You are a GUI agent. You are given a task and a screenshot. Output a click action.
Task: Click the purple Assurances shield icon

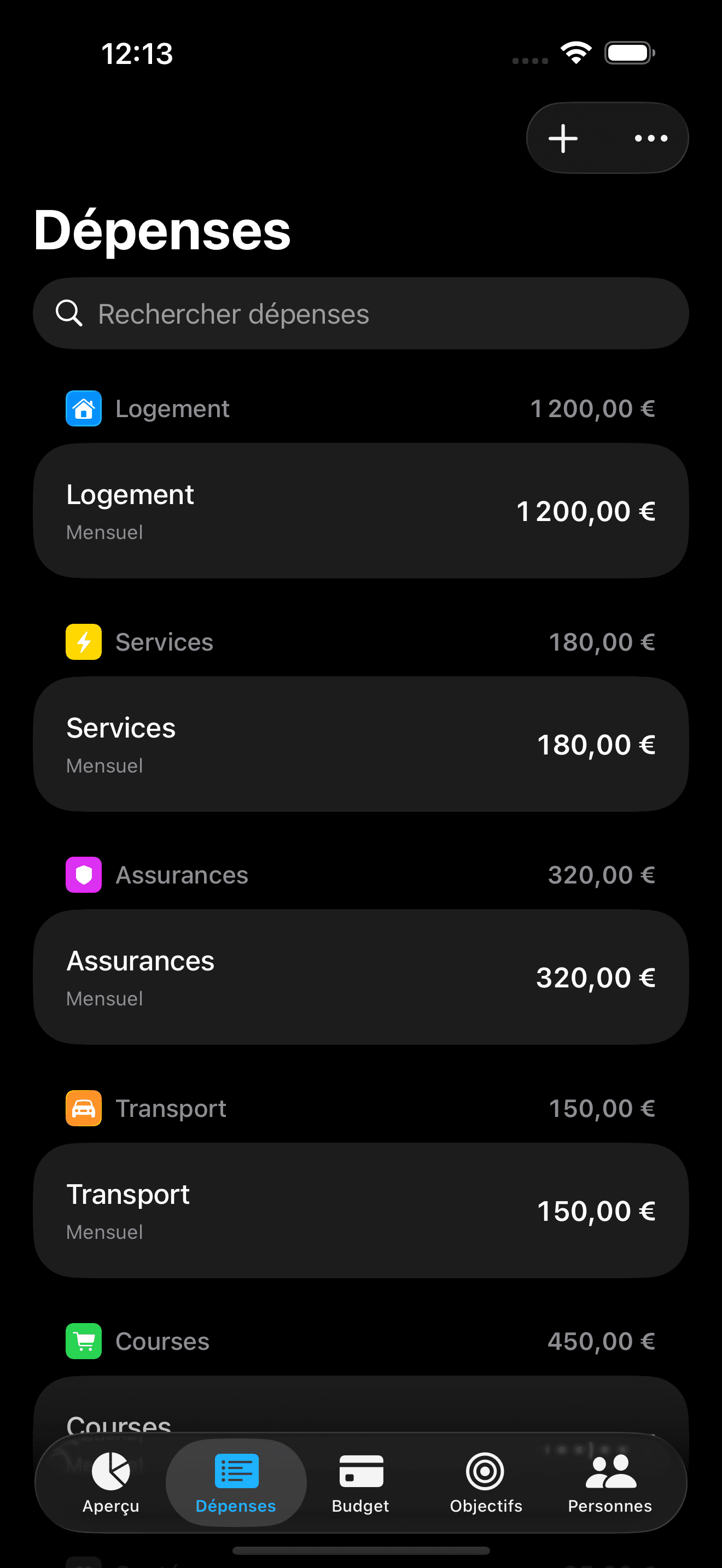83,875
